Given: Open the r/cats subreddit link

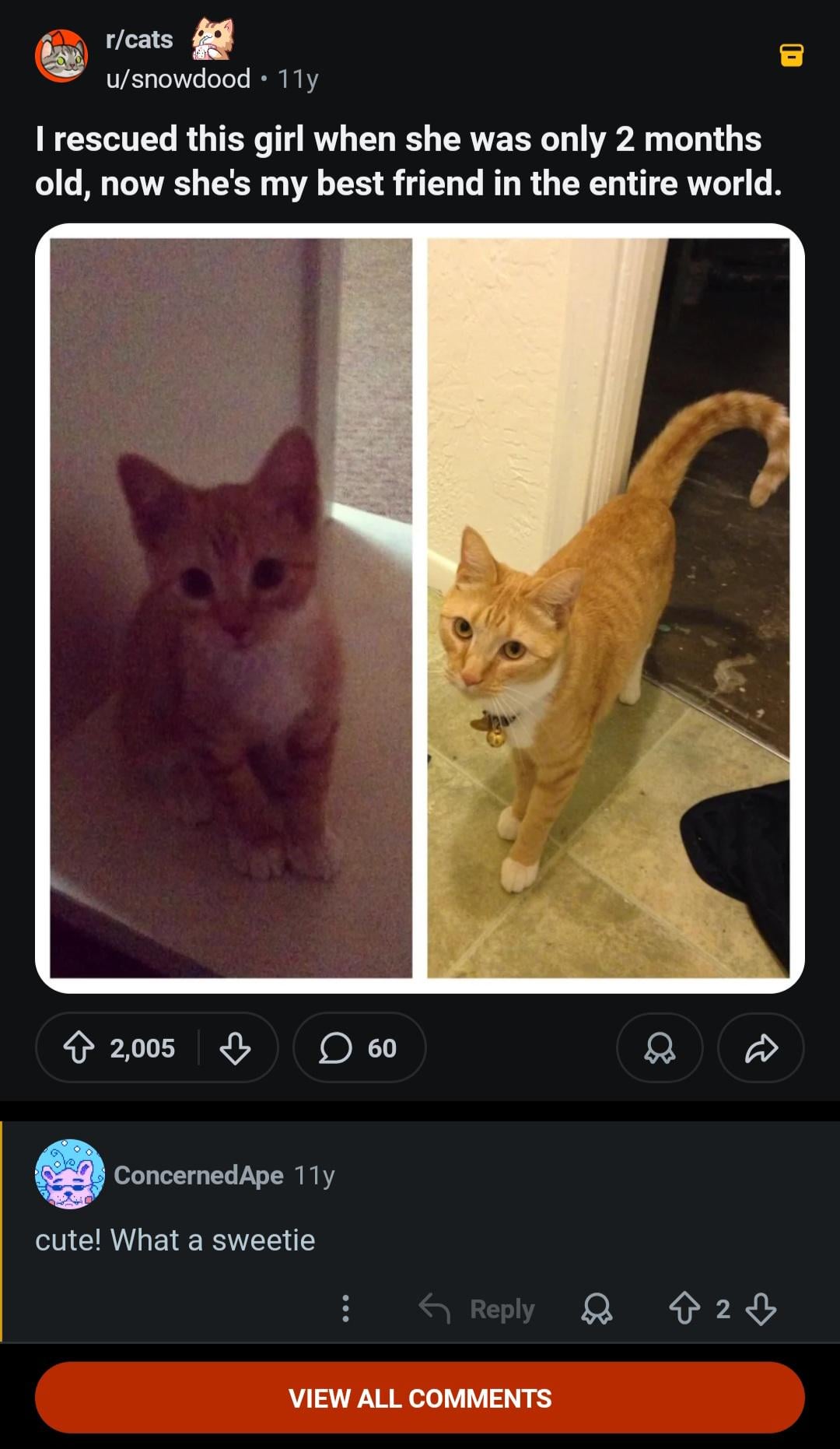Looking at the screenshot, I should click(x=139, y=39).
